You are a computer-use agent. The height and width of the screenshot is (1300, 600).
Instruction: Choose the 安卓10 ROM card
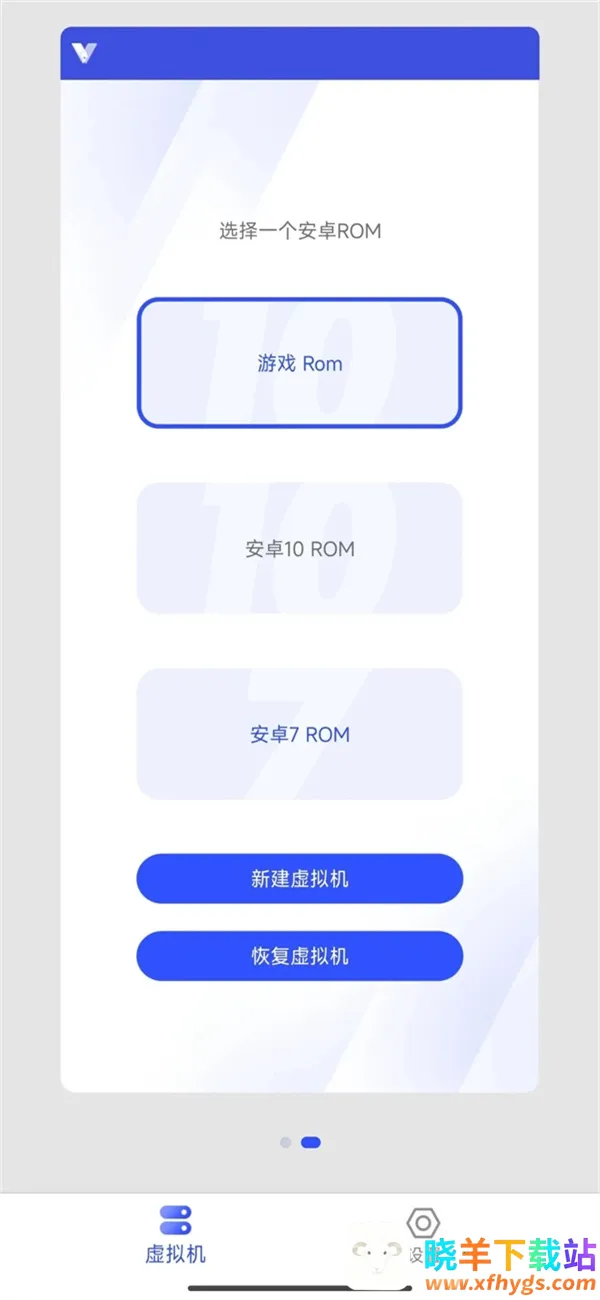(299, 548)
